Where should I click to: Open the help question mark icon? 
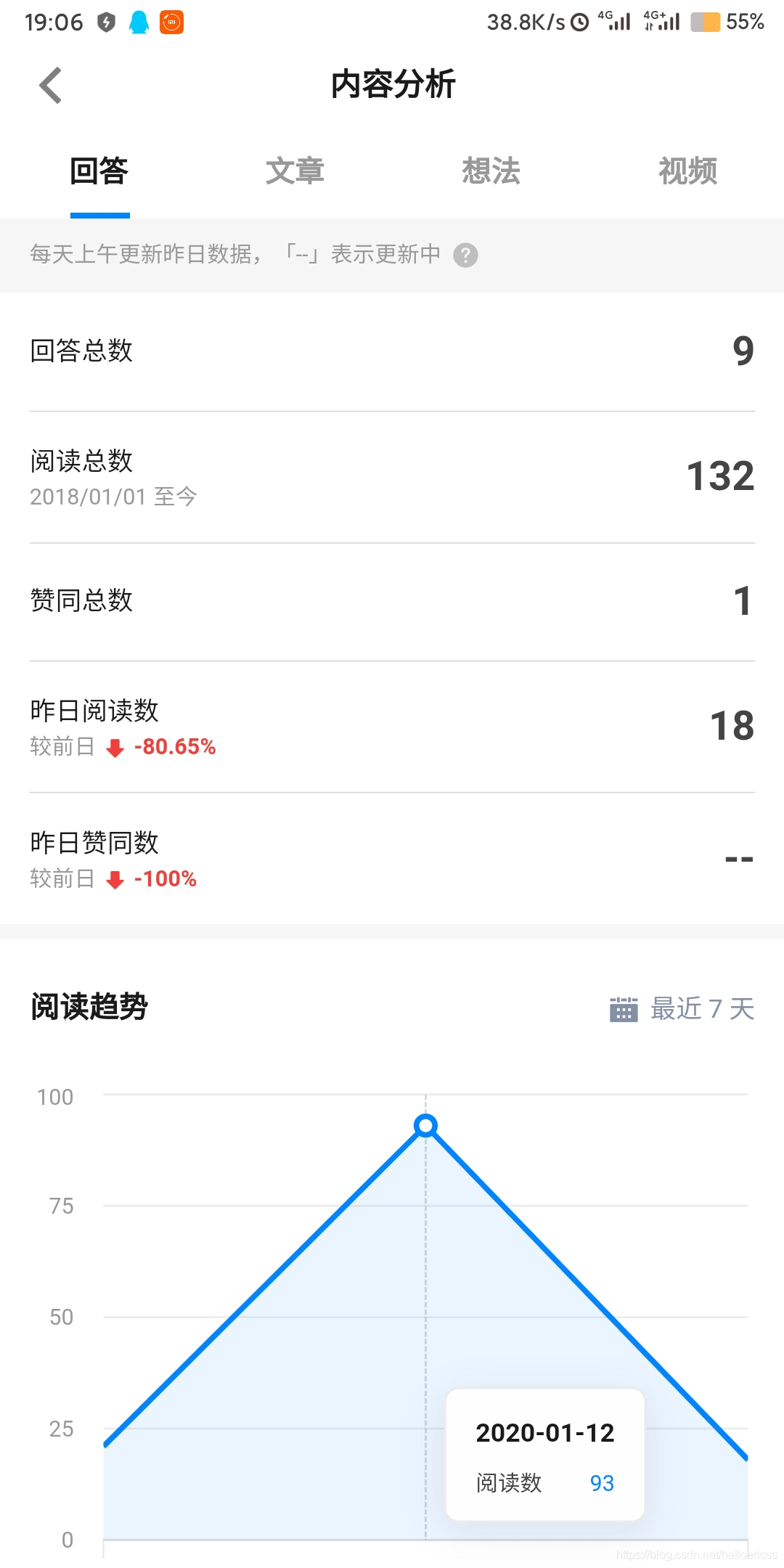tap(464, 255)
